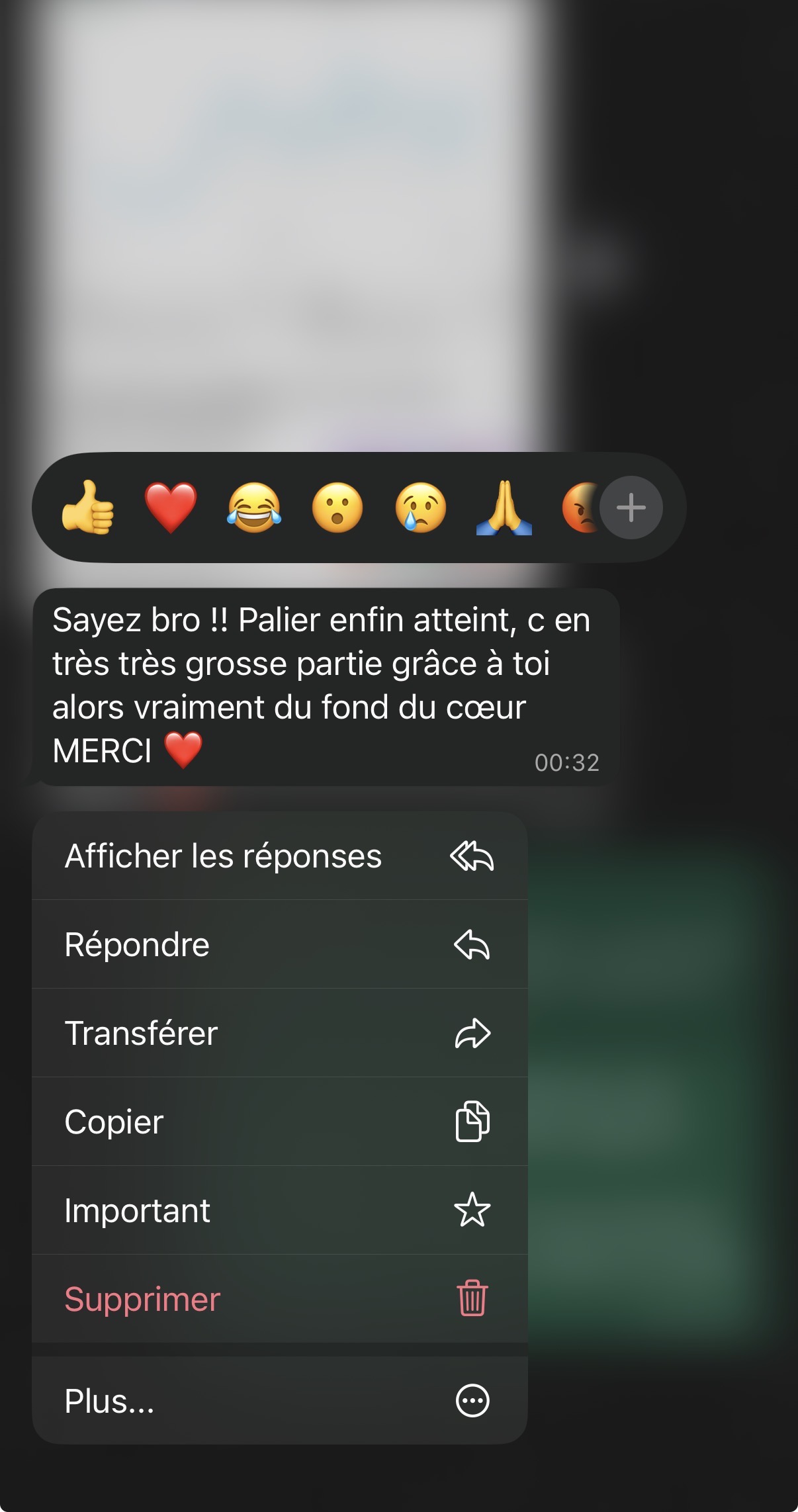Expand replies via Afficher les réponses
Screen dimensions: 798x1512
coord(222,856)
